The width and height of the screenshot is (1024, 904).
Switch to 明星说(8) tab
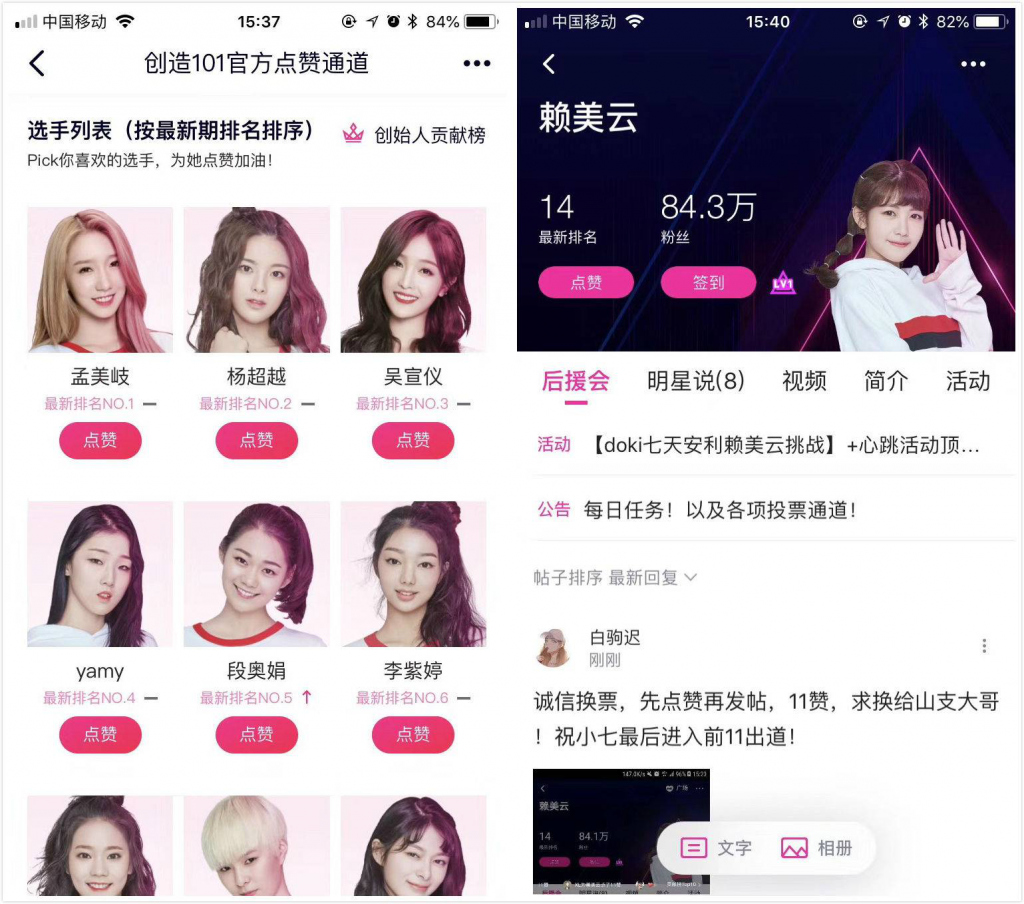696,381
